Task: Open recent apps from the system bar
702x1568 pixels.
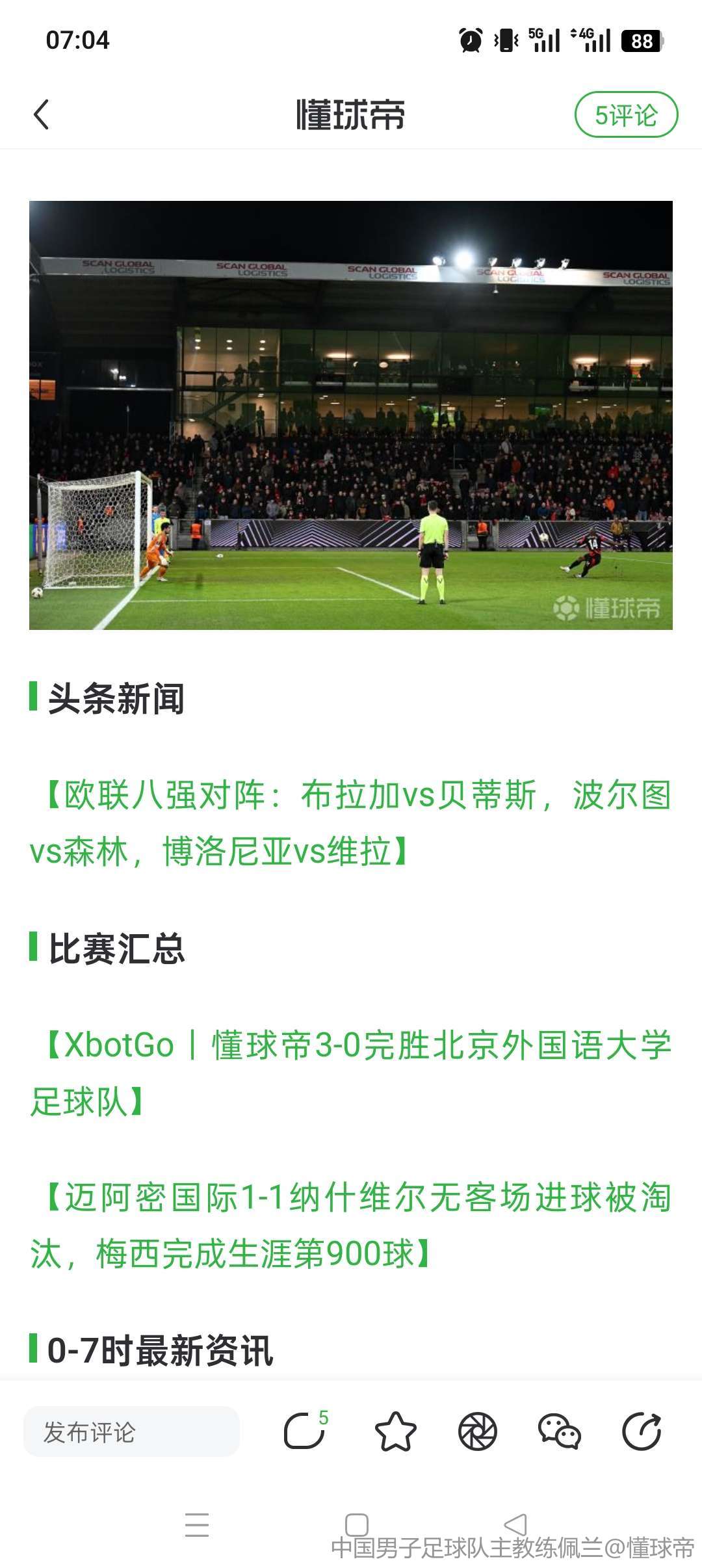Action: [x=197, y=1524]
